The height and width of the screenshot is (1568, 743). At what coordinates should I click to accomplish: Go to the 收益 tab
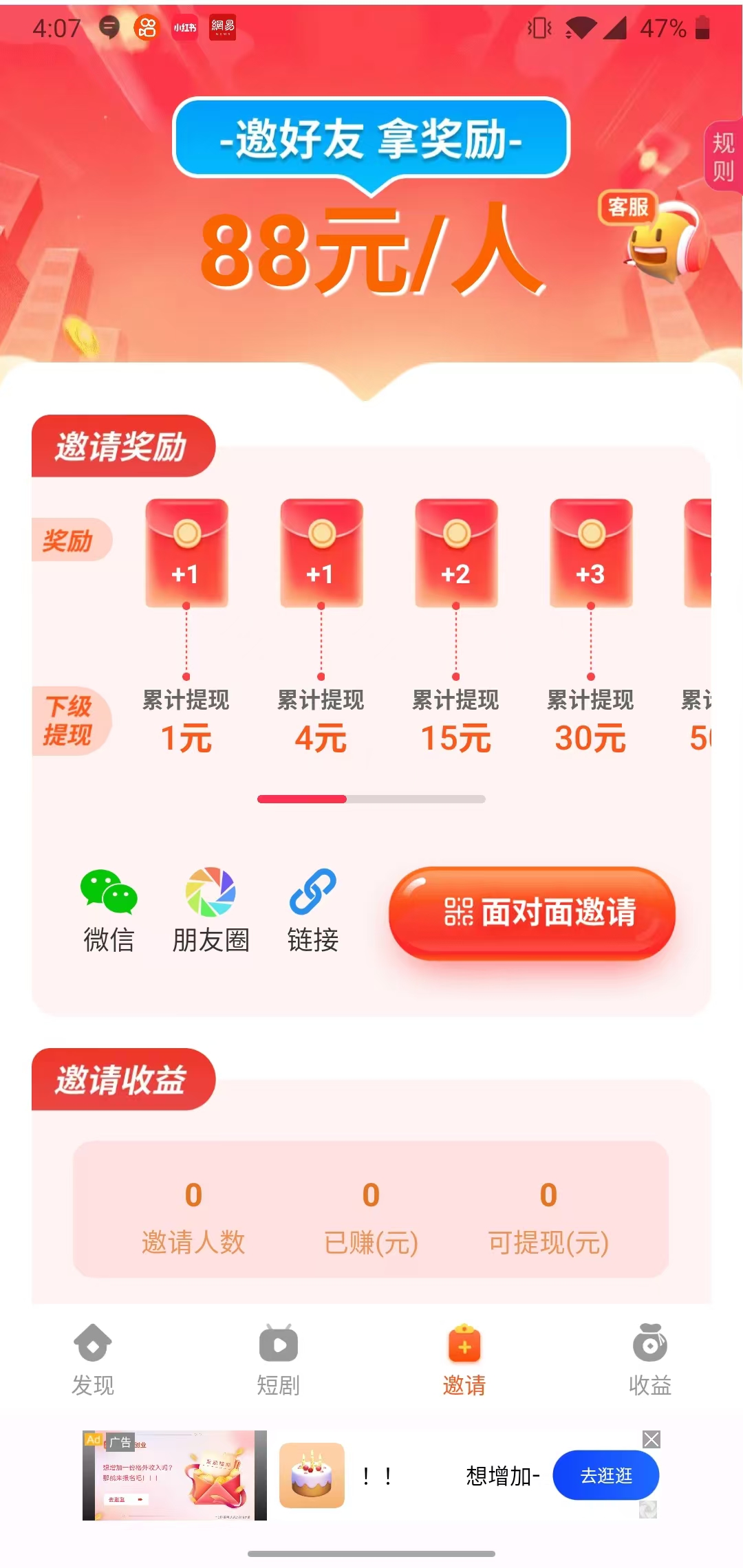pyautogui.click(x=650, y=1358)
